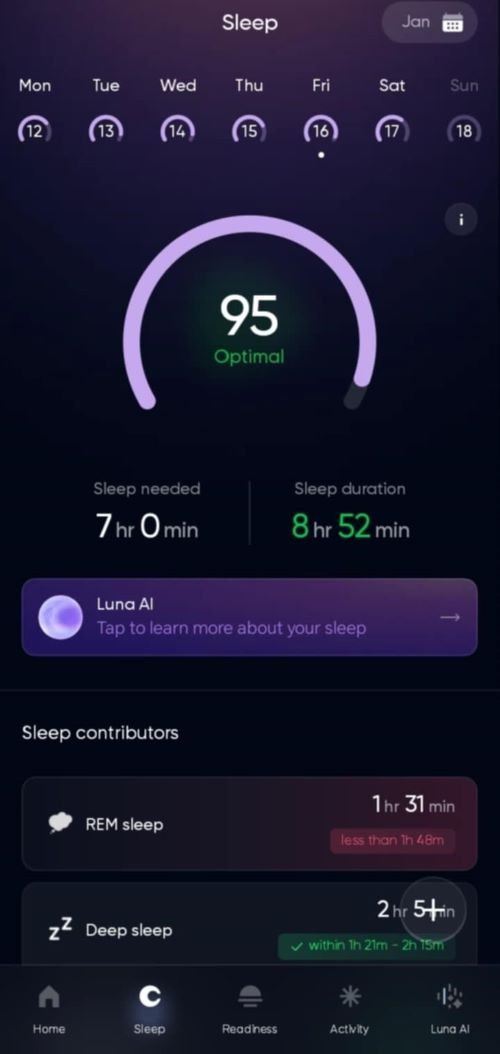Select Tuesday the 13th
Viewport: 500px width, 1054px height.
(x=106, y=130)
